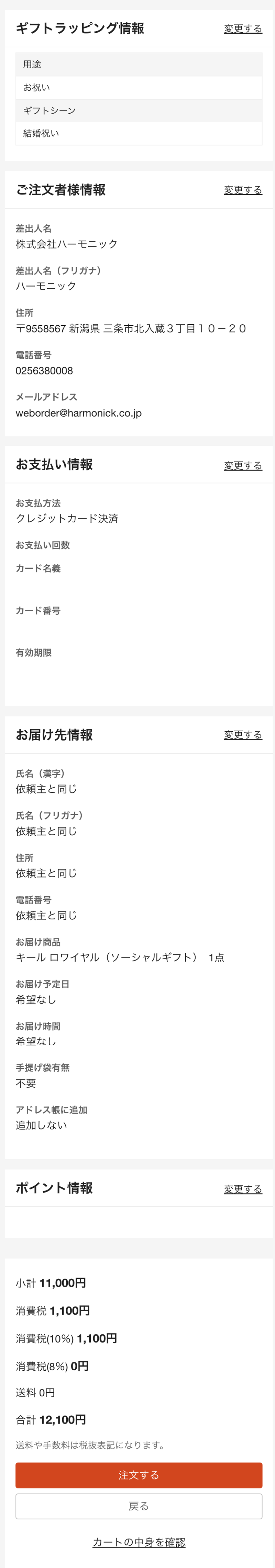This screenshot has height=1568, width=275.
Task: Open カートの中身を確認 link
Action: click(139, 1541)
